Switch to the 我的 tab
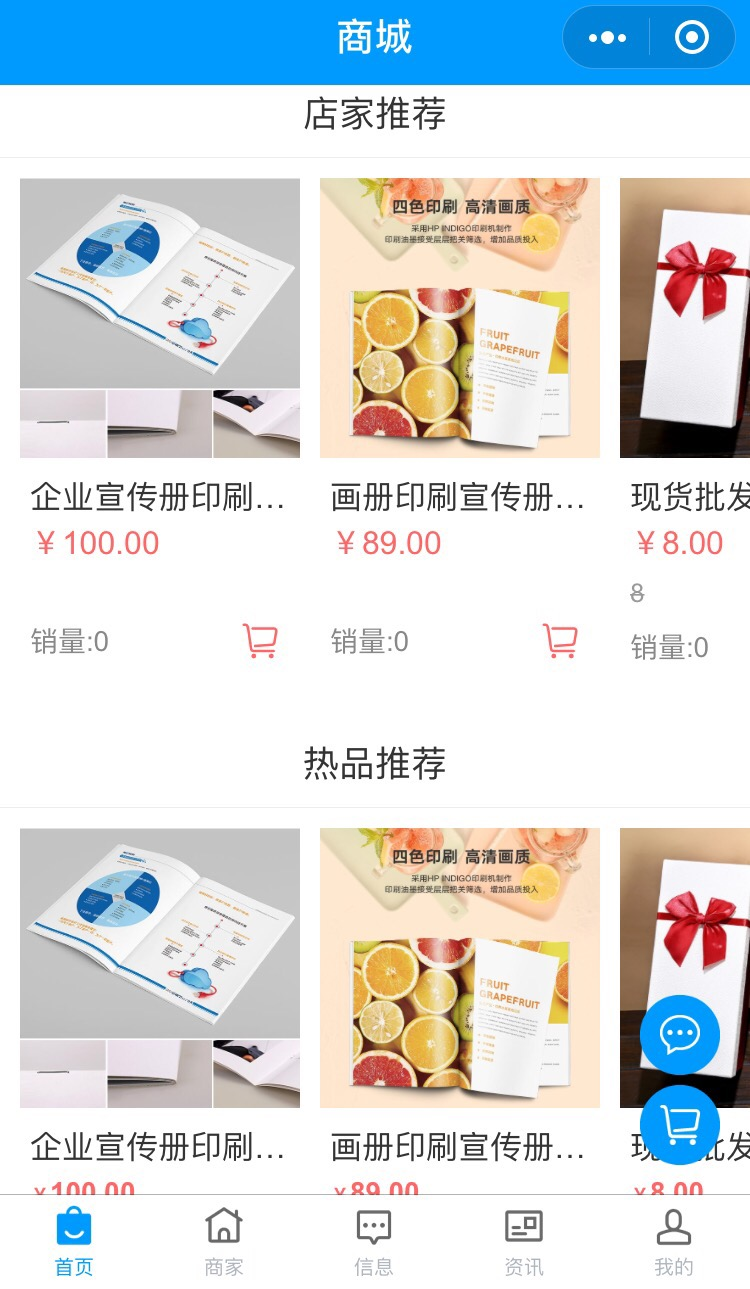The image size is (750, 1289). pyautogui.click(x=673, y=1241)
